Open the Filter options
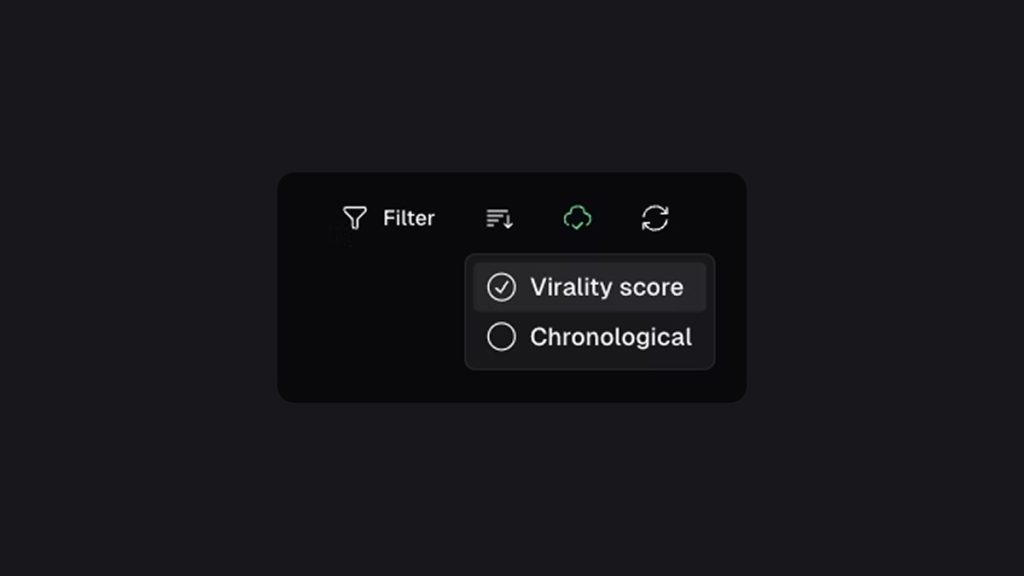The width and height of the screenshot is (1024, 576). (389, 218)
